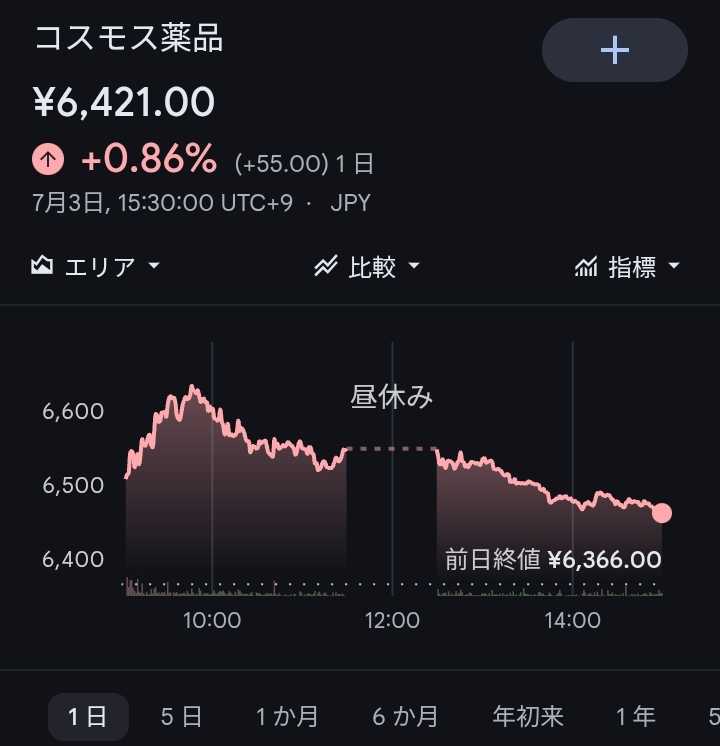This screenshot has width=720, height=746.
Task: Switch to the 5日 range
Action: [181, 717]
